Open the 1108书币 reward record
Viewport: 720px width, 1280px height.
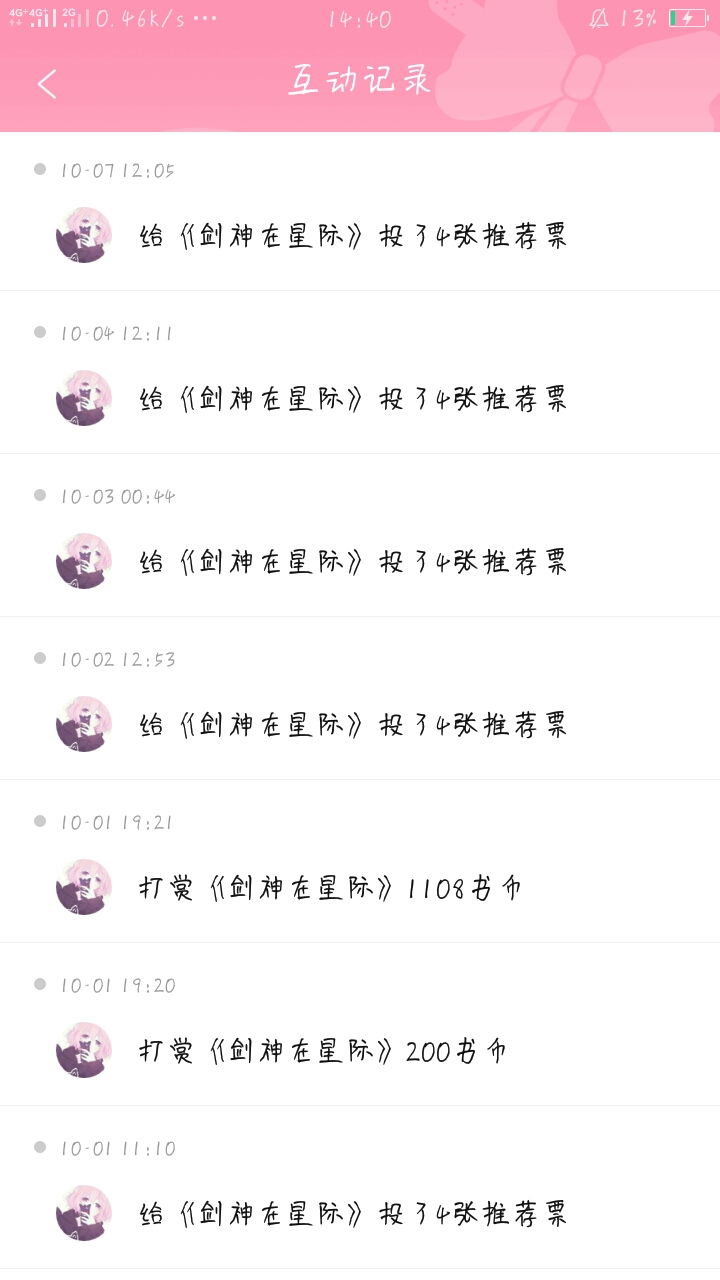(330, 888)
